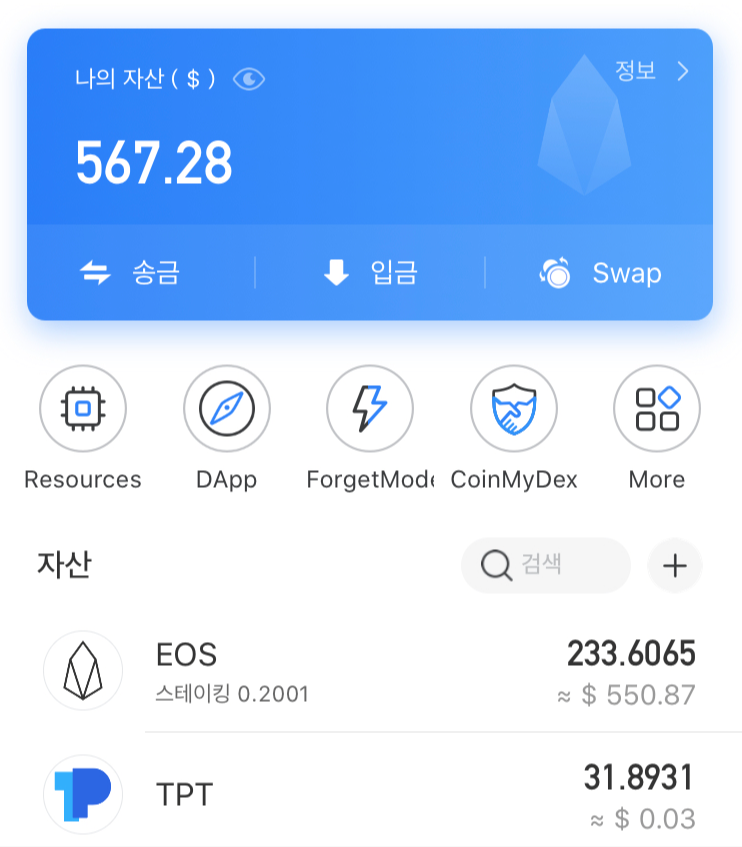Image resolution: width=742 pixels, height=847 pixels.
Task: Launch the DApp browser
Action: (227, 409)
